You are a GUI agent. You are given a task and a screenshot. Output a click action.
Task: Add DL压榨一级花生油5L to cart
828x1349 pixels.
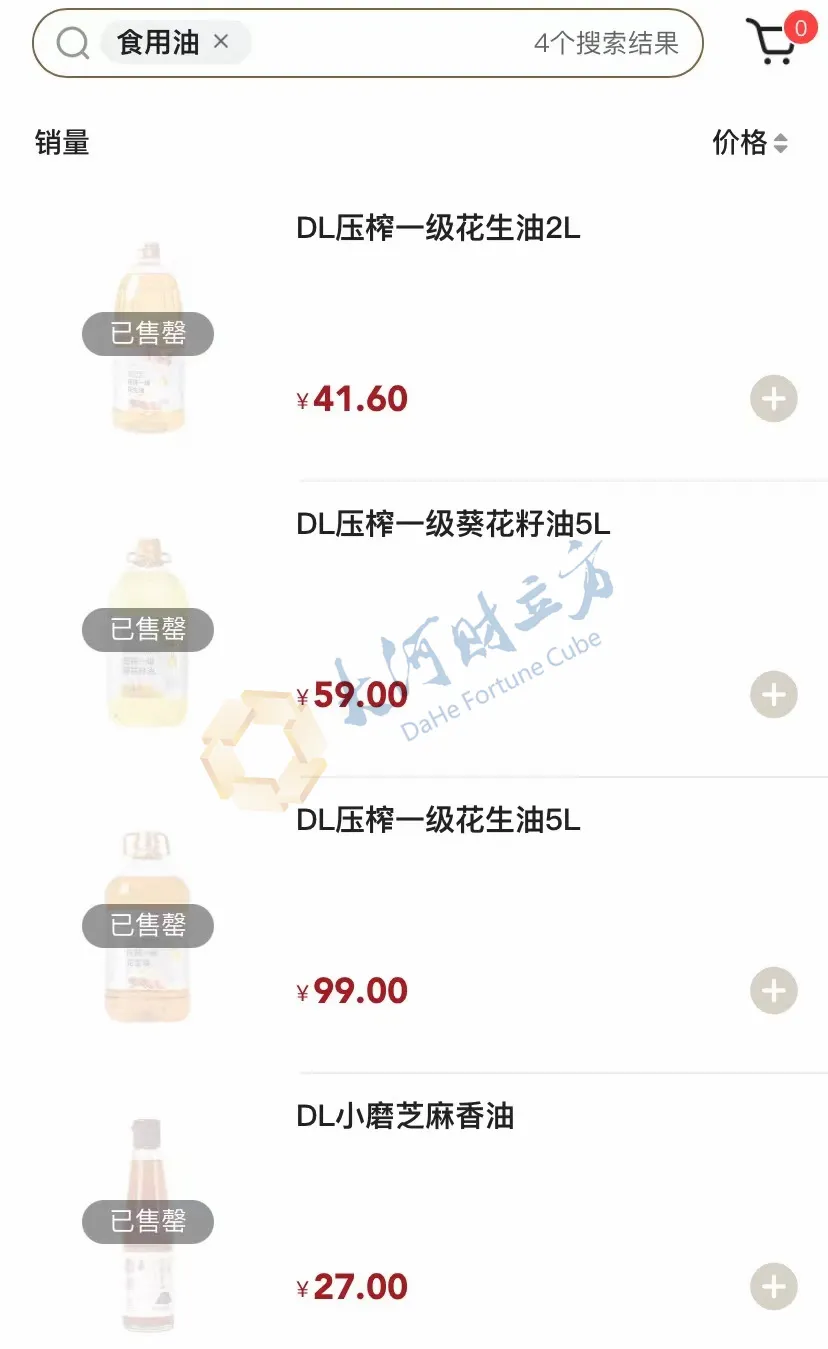point(773,991)
